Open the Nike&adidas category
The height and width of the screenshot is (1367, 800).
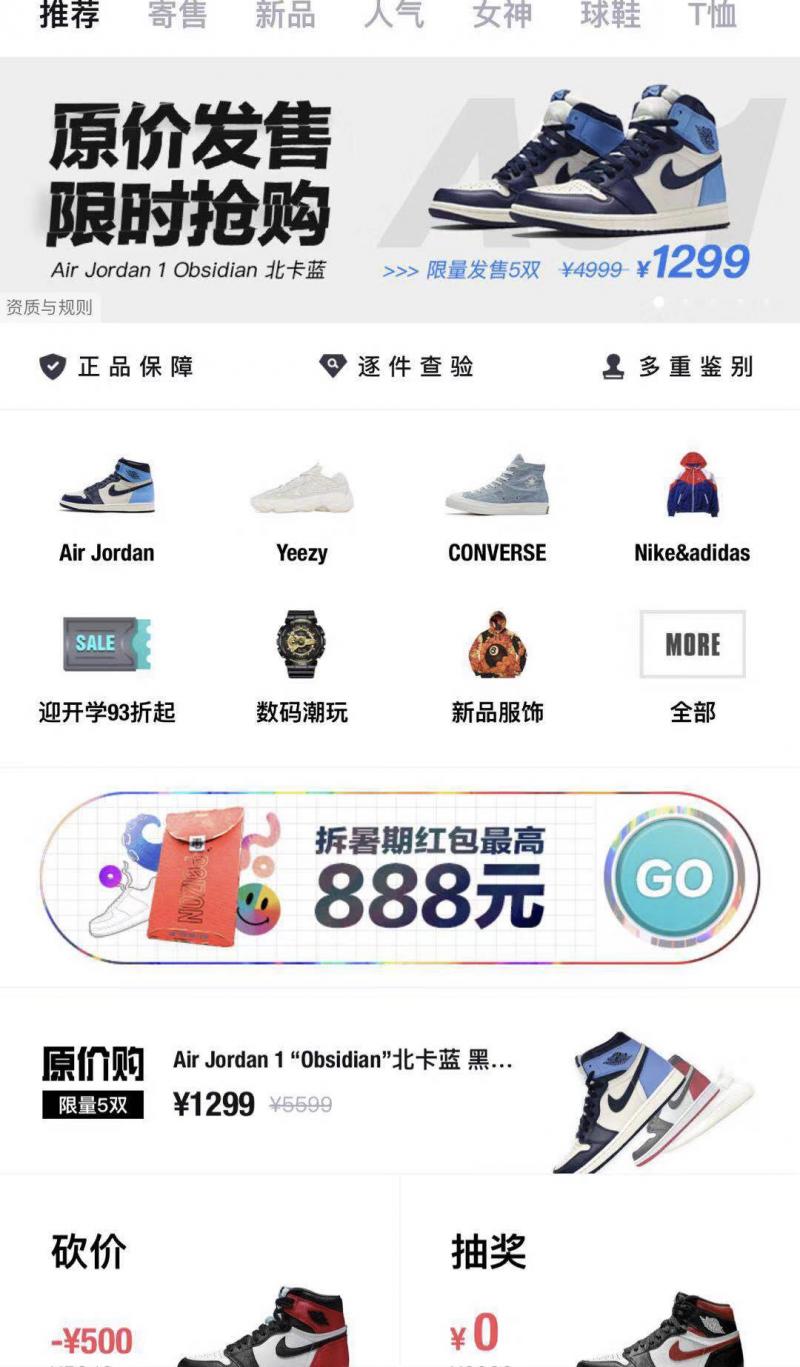point(692,510)
